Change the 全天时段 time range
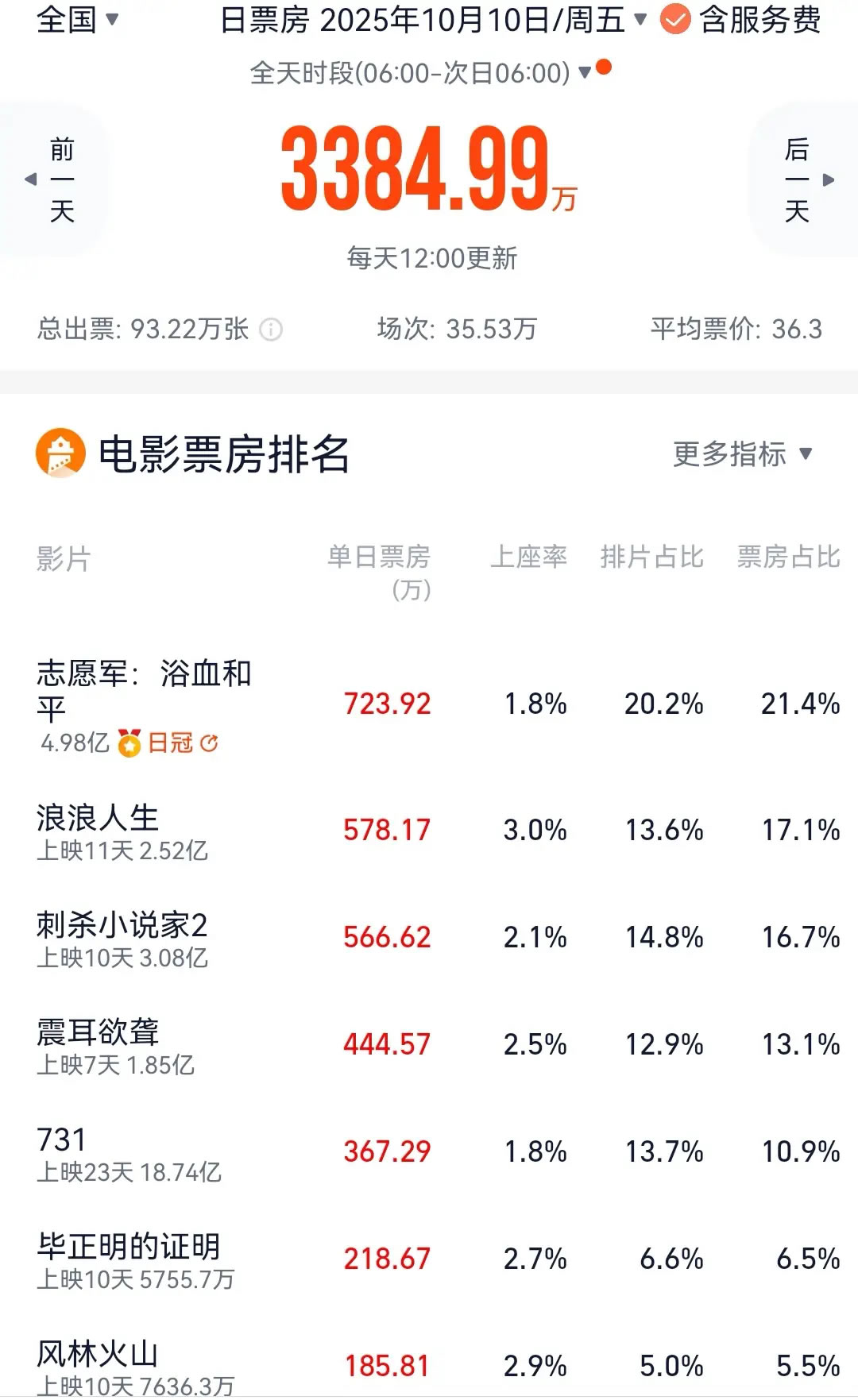The width and height of the screenshot is (858, 1400). 421,73
